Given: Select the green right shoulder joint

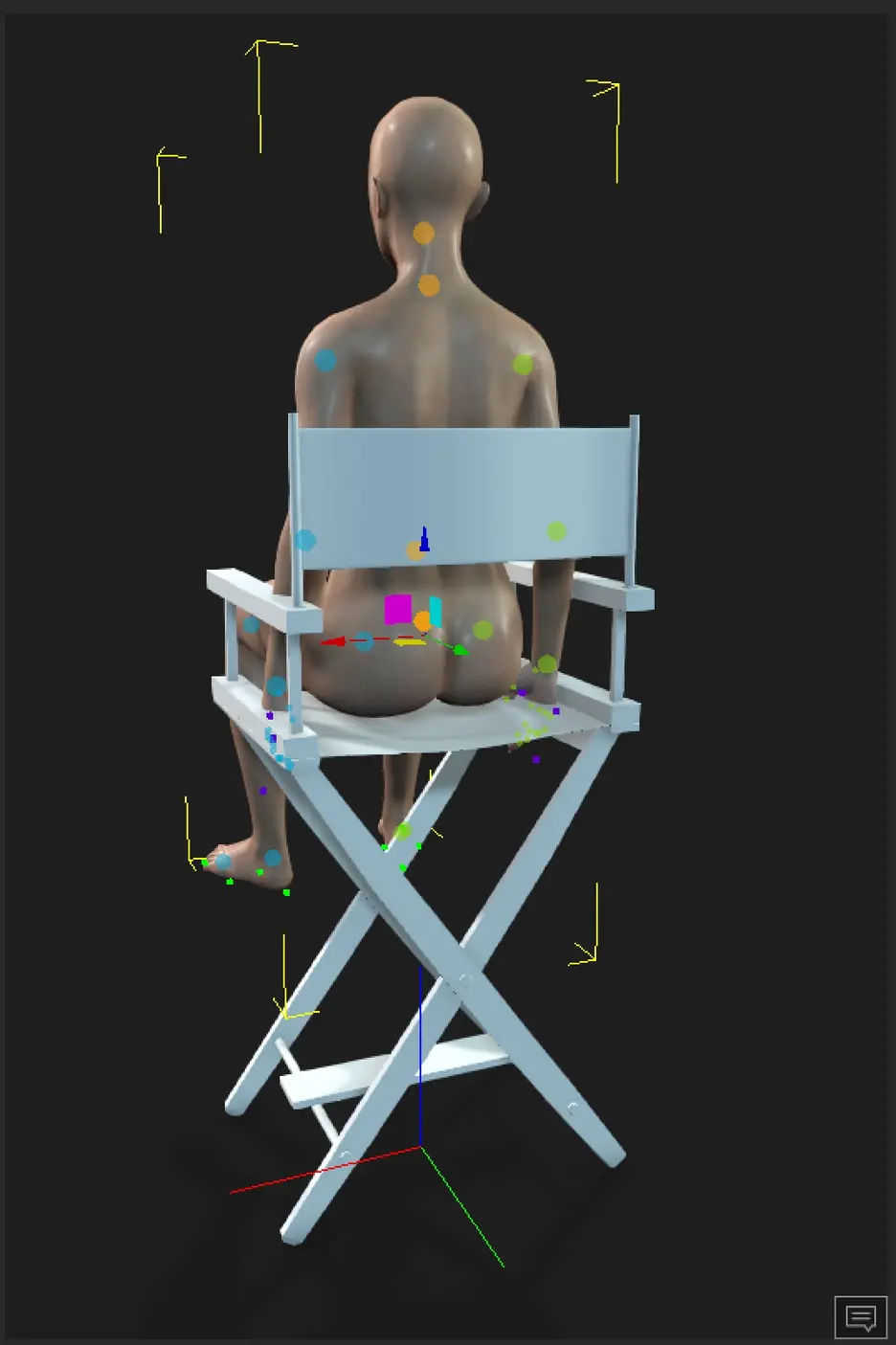Looking at the screenshot, I should (x=523, y=365).
